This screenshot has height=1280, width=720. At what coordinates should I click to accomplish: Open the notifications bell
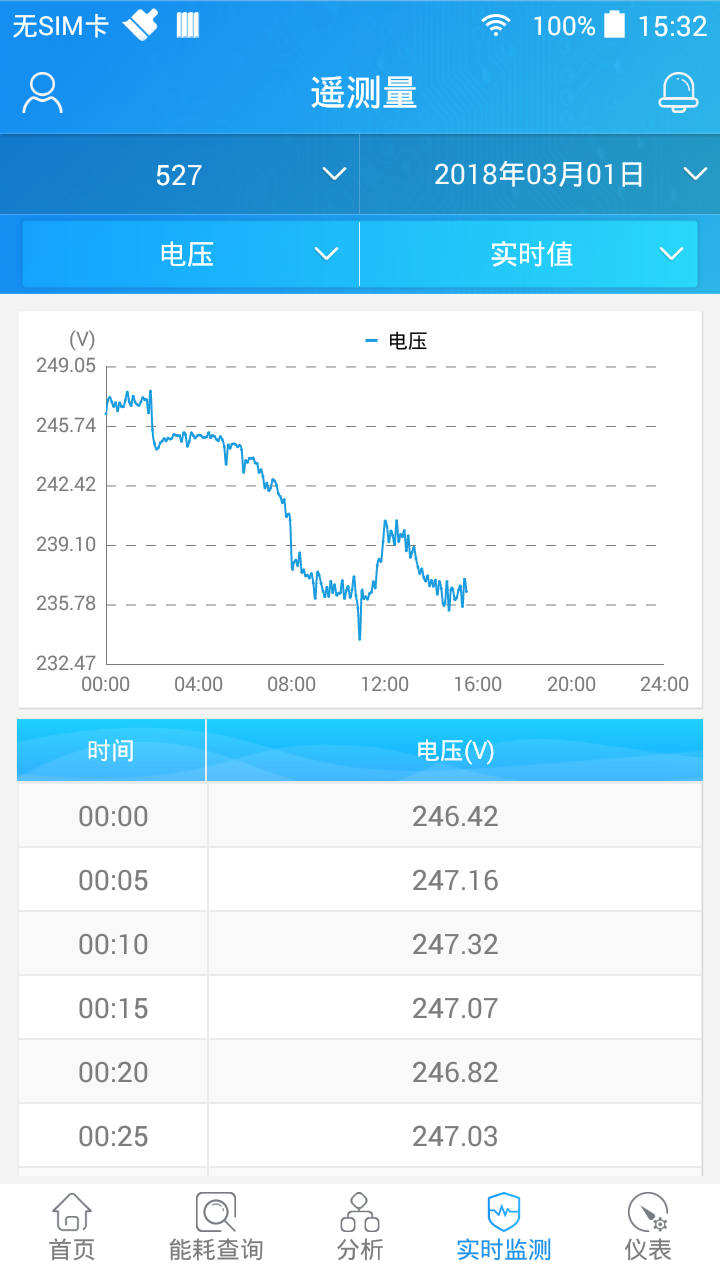click(x=678, y=93)
